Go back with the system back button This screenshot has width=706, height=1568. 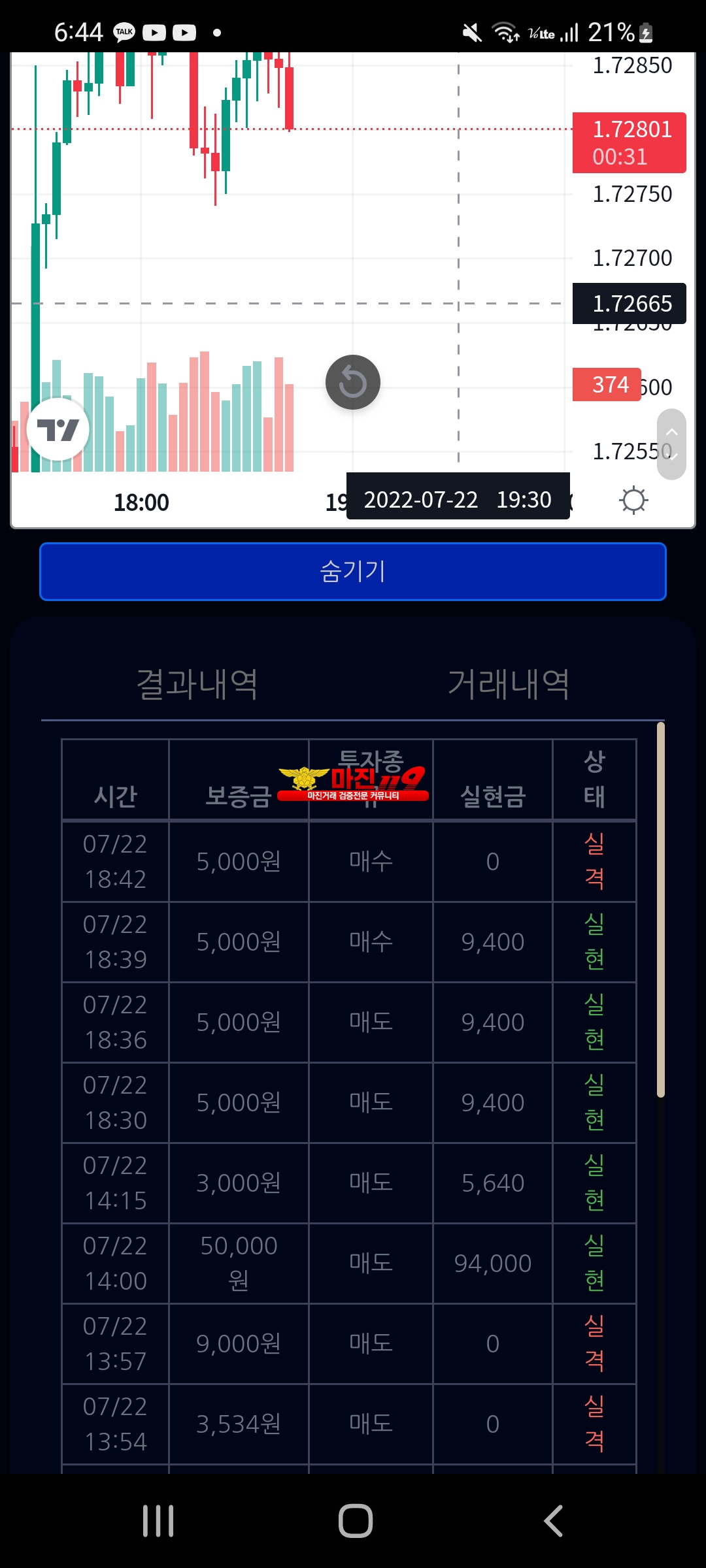click(553, 1520)
